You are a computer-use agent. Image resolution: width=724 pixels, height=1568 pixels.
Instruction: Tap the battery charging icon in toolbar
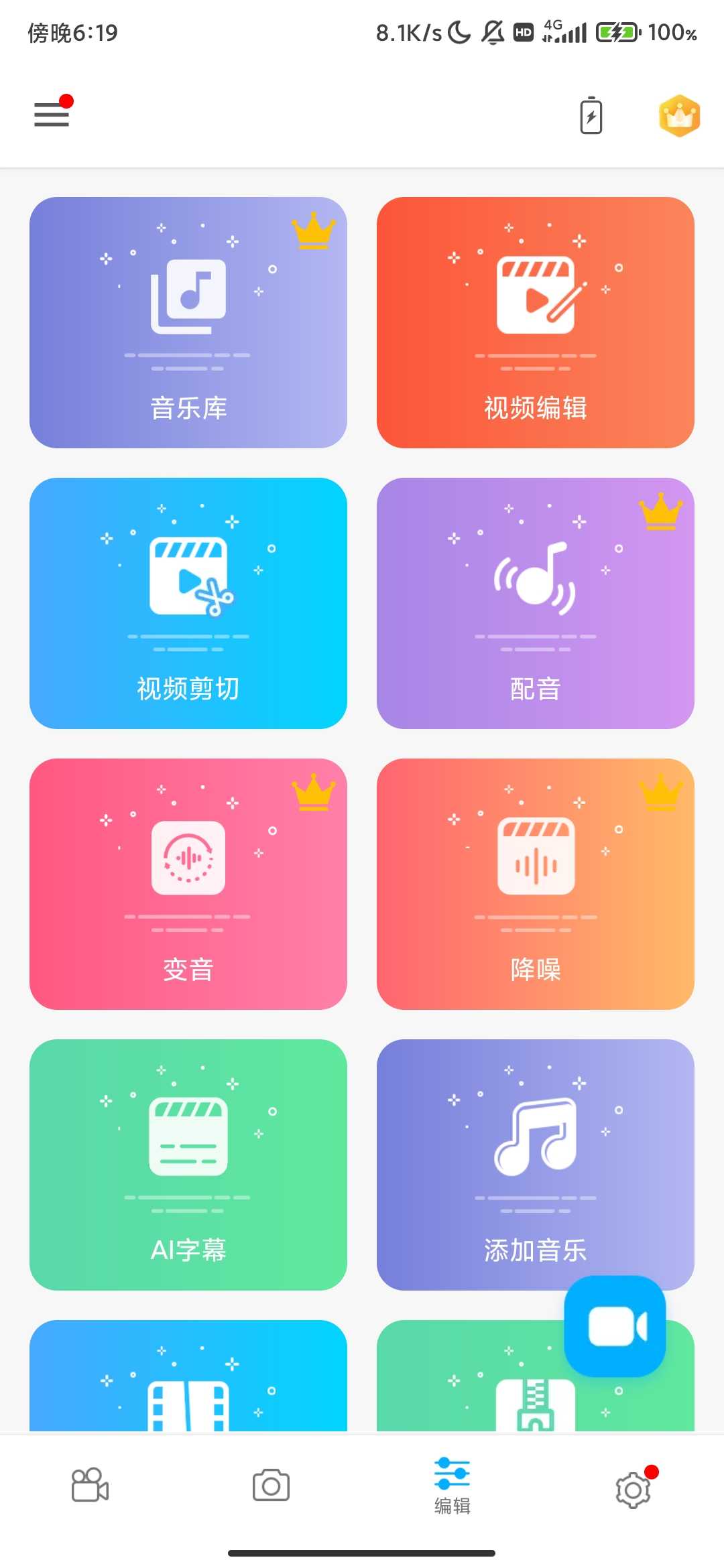(591, 116)
